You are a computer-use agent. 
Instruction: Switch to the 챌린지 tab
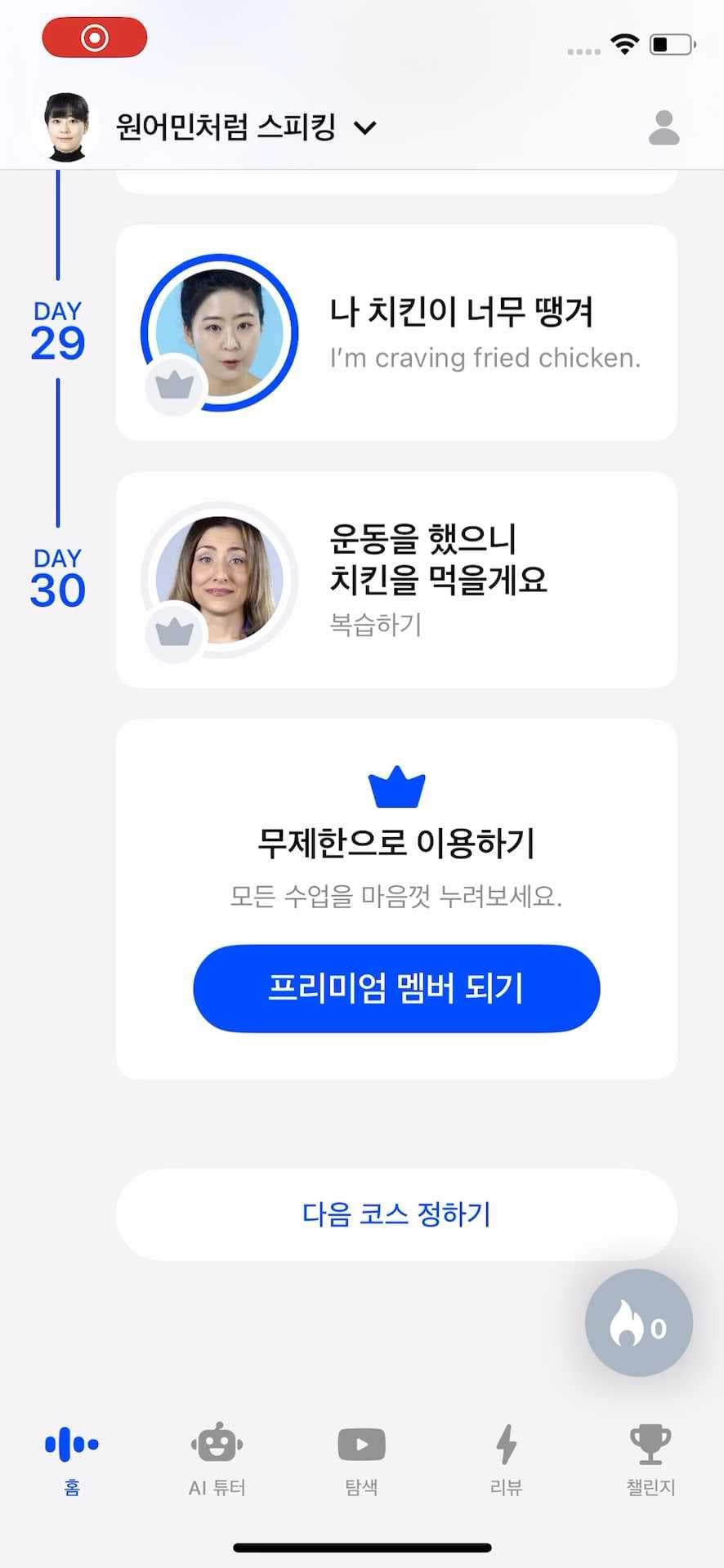650,1462
